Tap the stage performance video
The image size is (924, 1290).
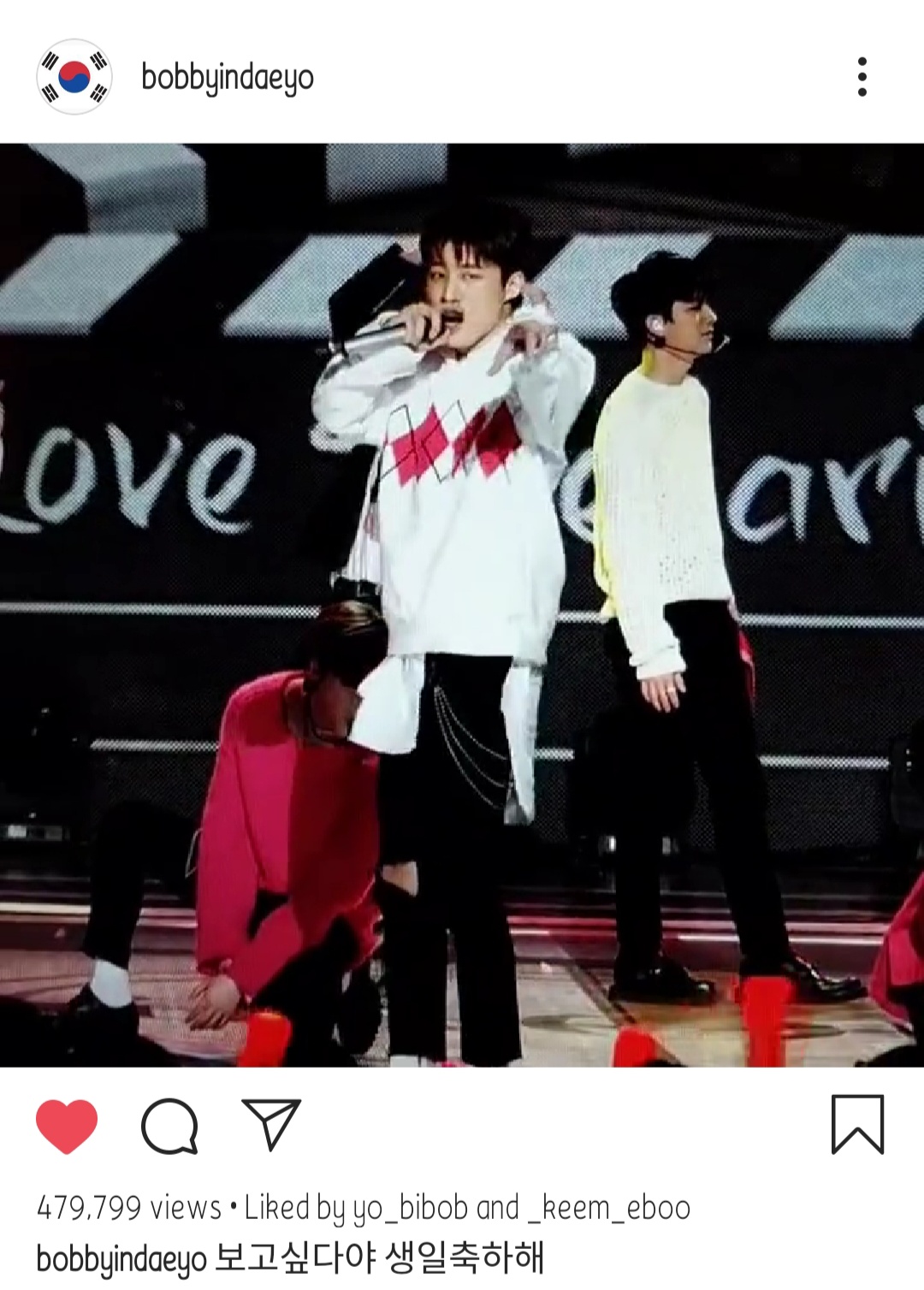coord(462,605)
